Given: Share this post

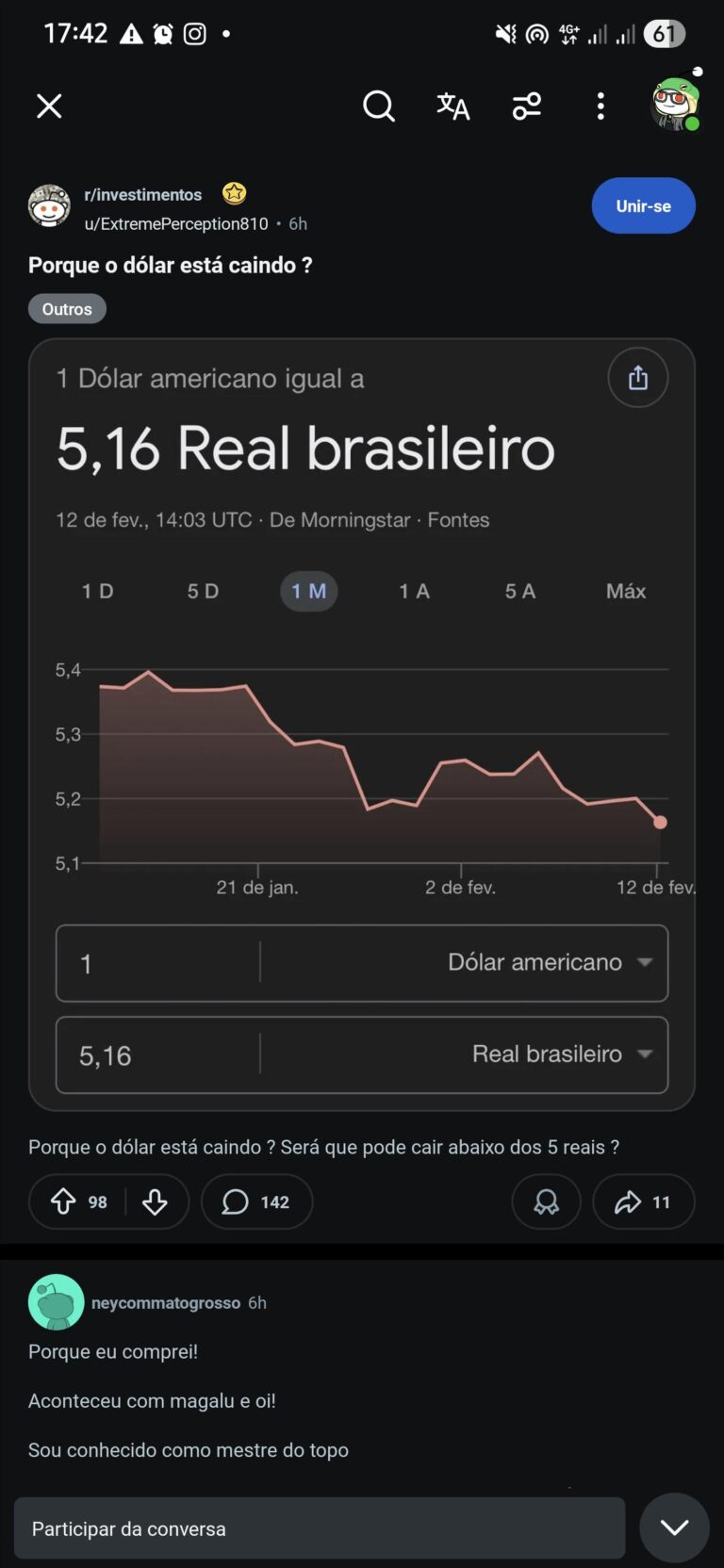Looking at the screenshot, I should (643, 1201).
